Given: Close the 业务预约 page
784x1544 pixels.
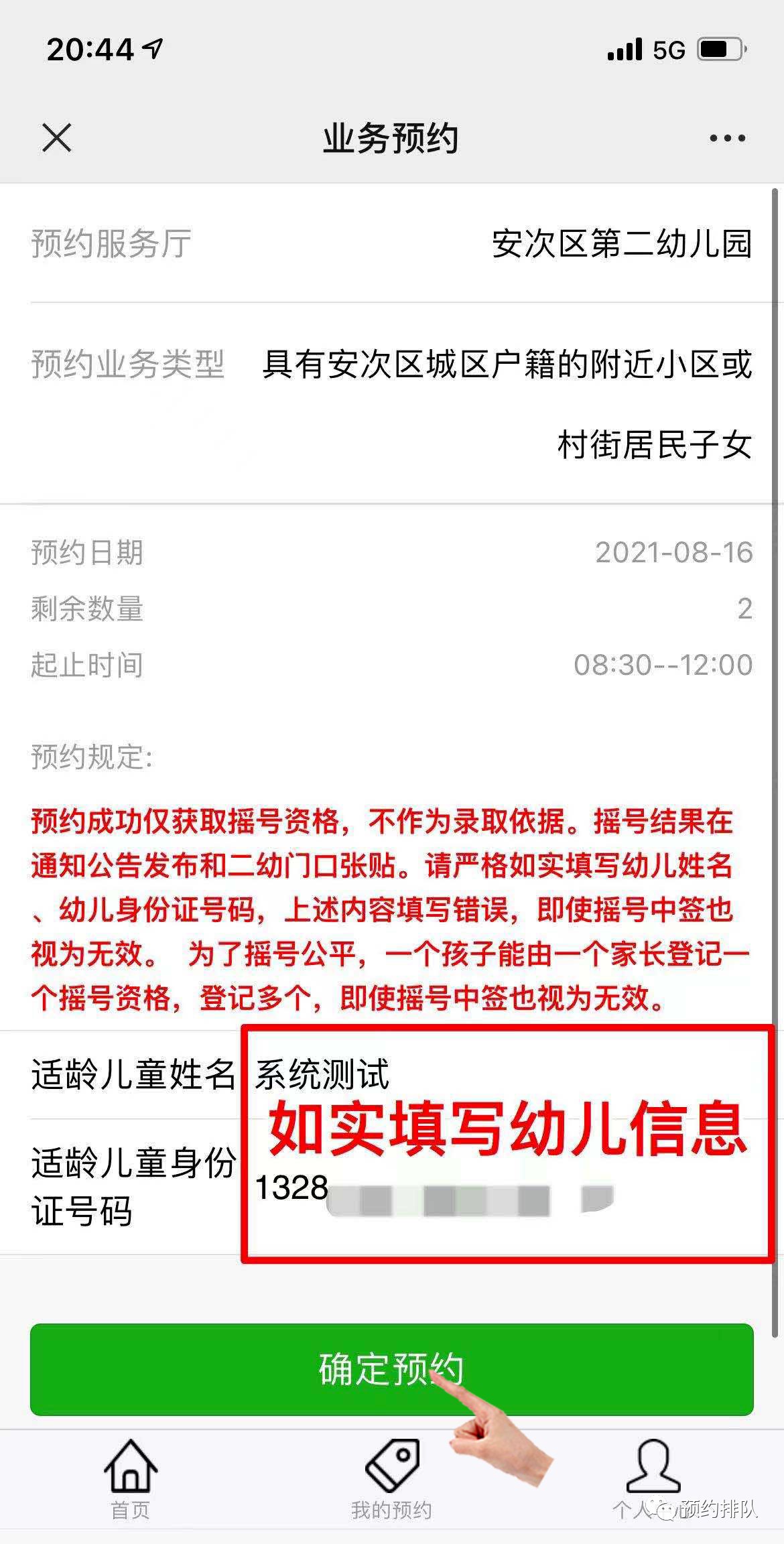Looking at the screenshot, I should click(57, 139).
